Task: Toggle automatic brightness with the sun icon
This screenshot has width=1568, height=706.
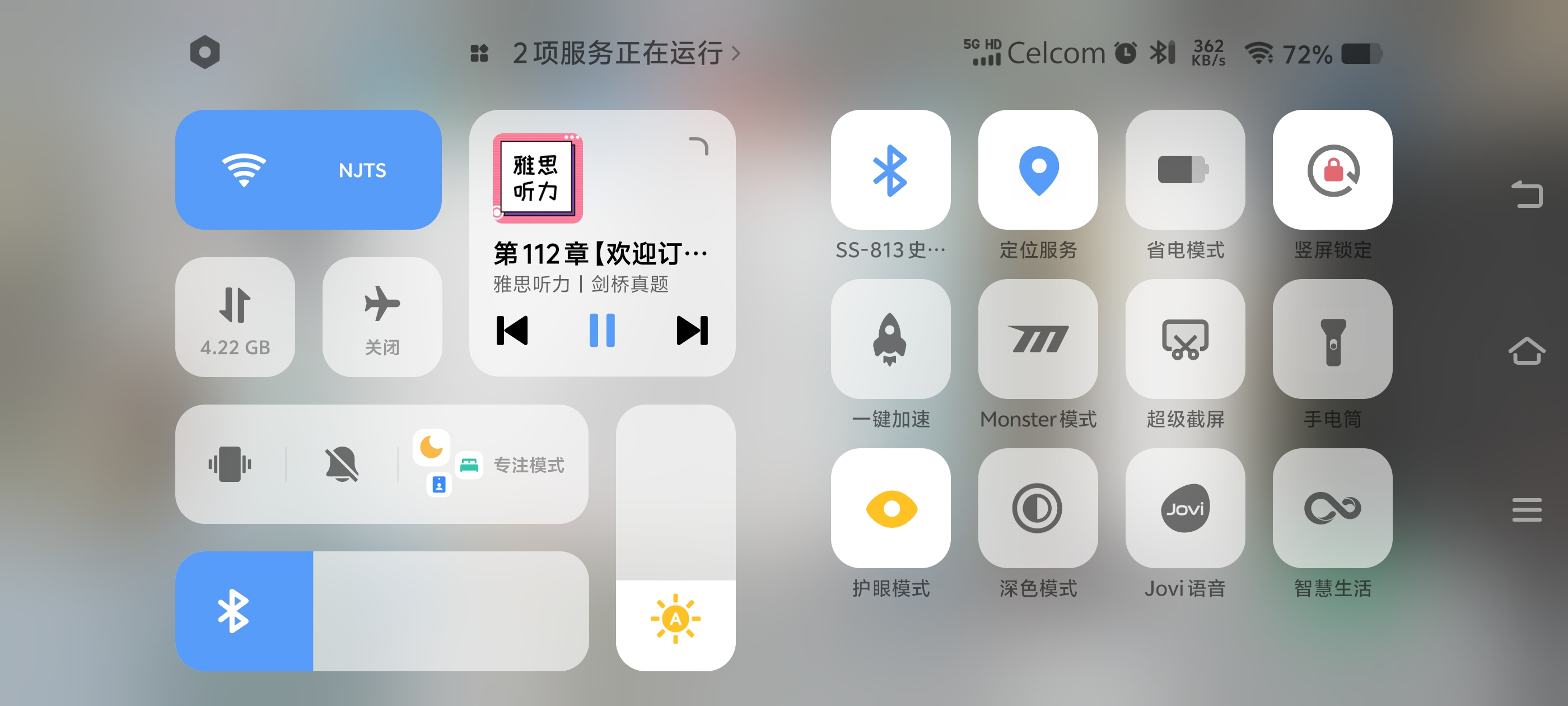Action: (x=675, y=619)
